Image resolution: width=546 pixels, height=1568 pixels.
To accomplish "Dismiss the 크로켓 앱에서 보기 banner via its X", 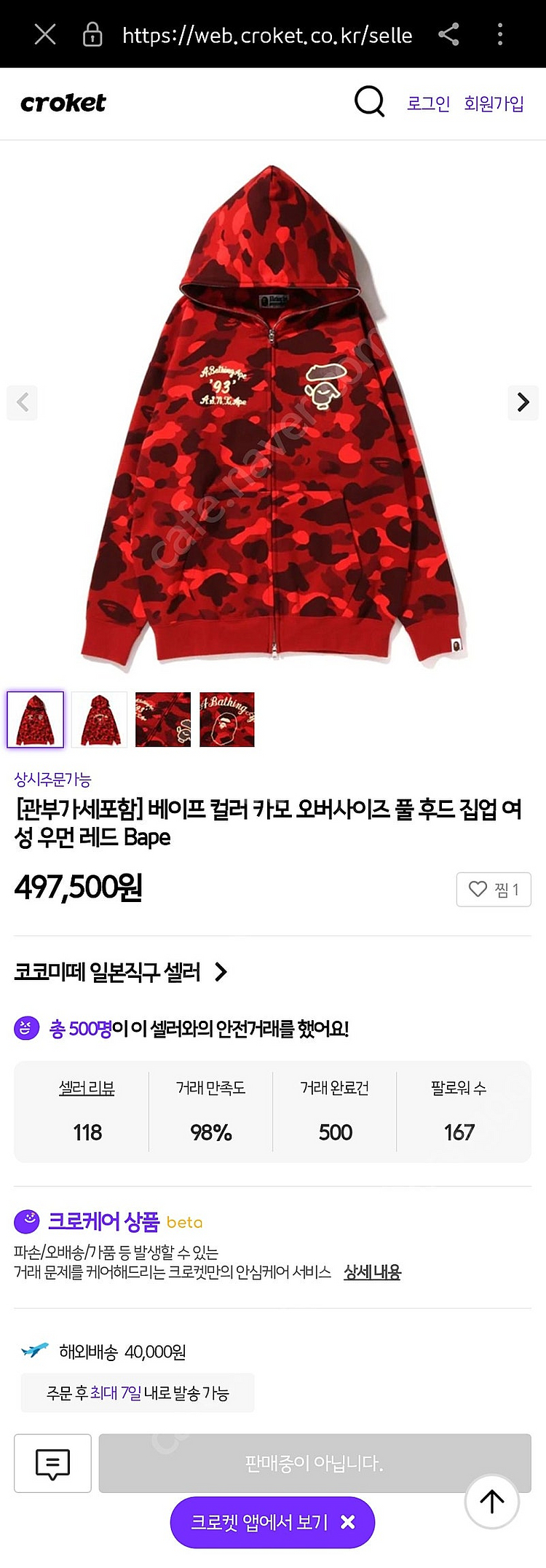I will pos(347,1522).
